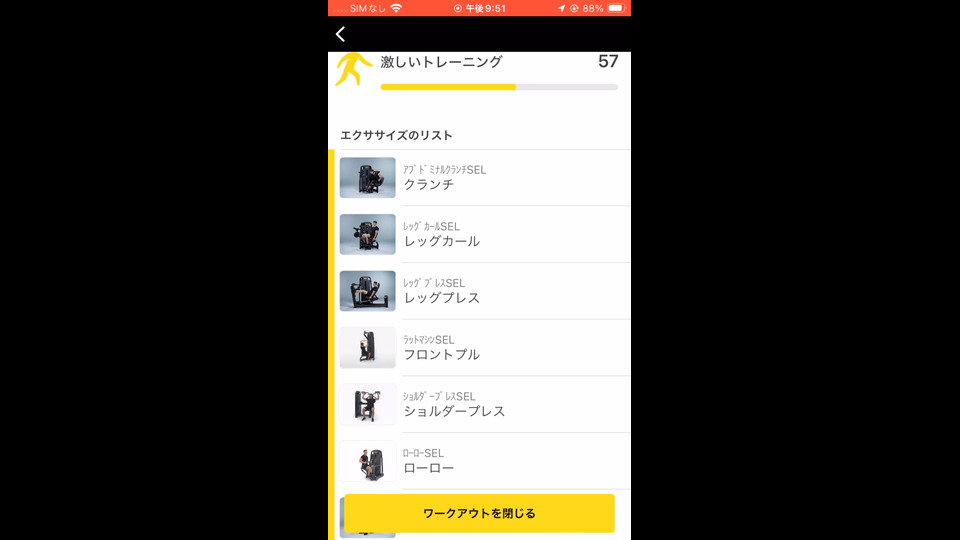
Task: Tap the ワークアウトを閉じる button
Action: point(479,513)
